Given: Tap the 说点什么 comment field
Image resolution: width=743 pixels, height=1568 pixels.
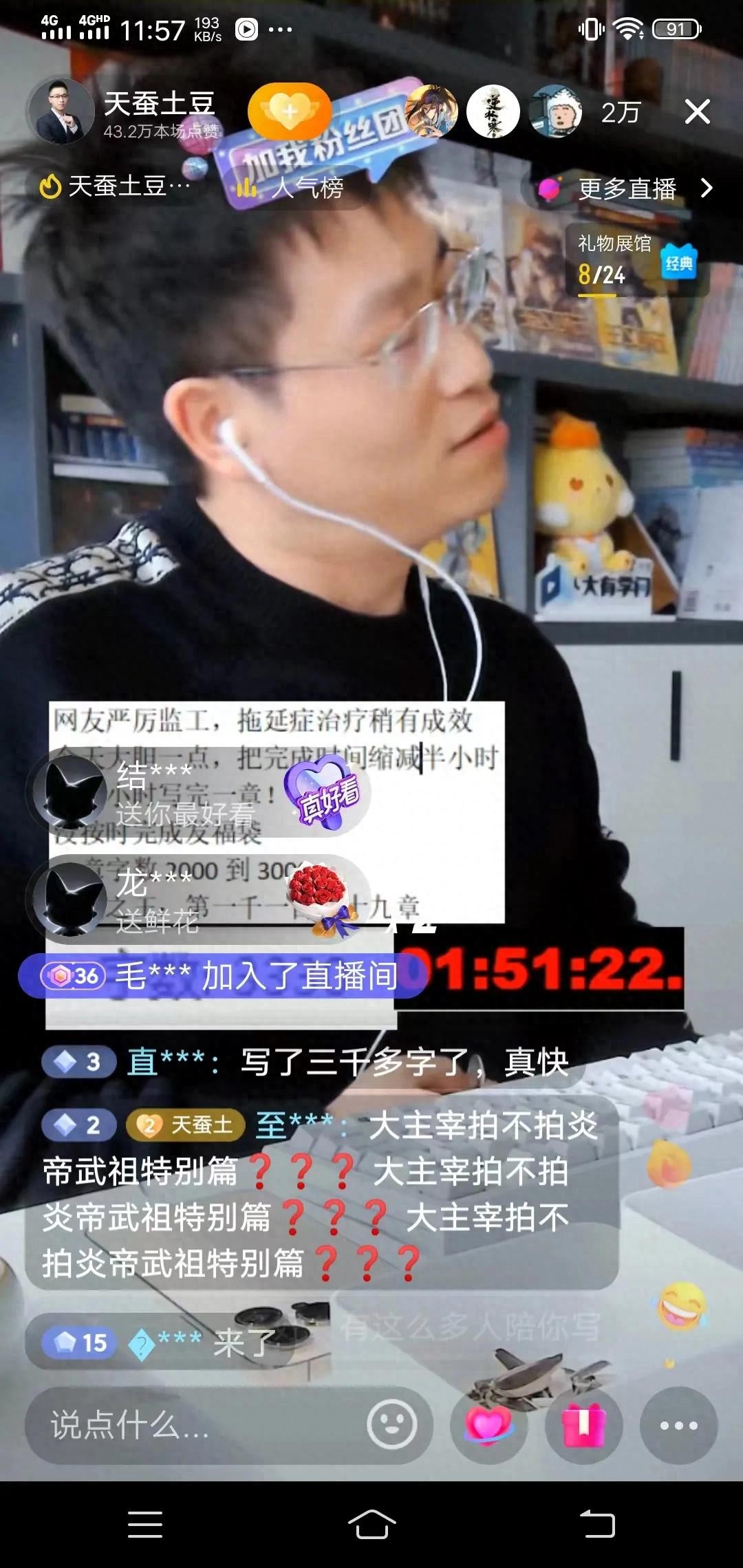Looking at the screenshot, I should click(x=193, y=1426).
